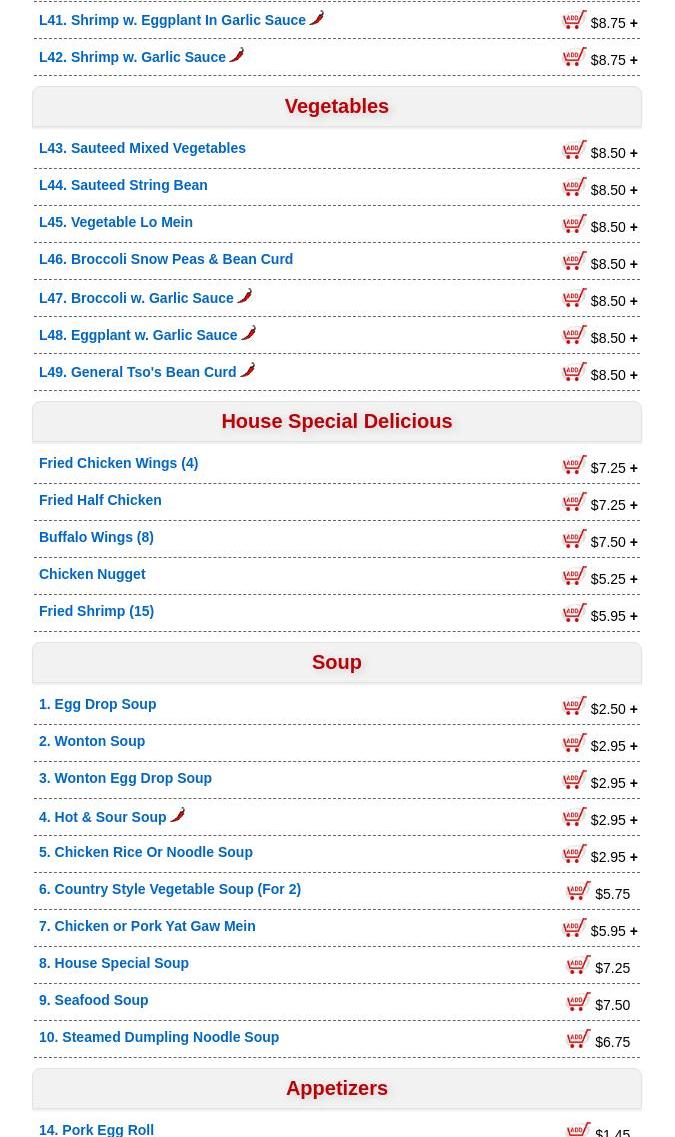The height and width of the screenshot is (1137, 675).
Task: Add 2. Wonton Soup to cart
Action: click(574, 743)
